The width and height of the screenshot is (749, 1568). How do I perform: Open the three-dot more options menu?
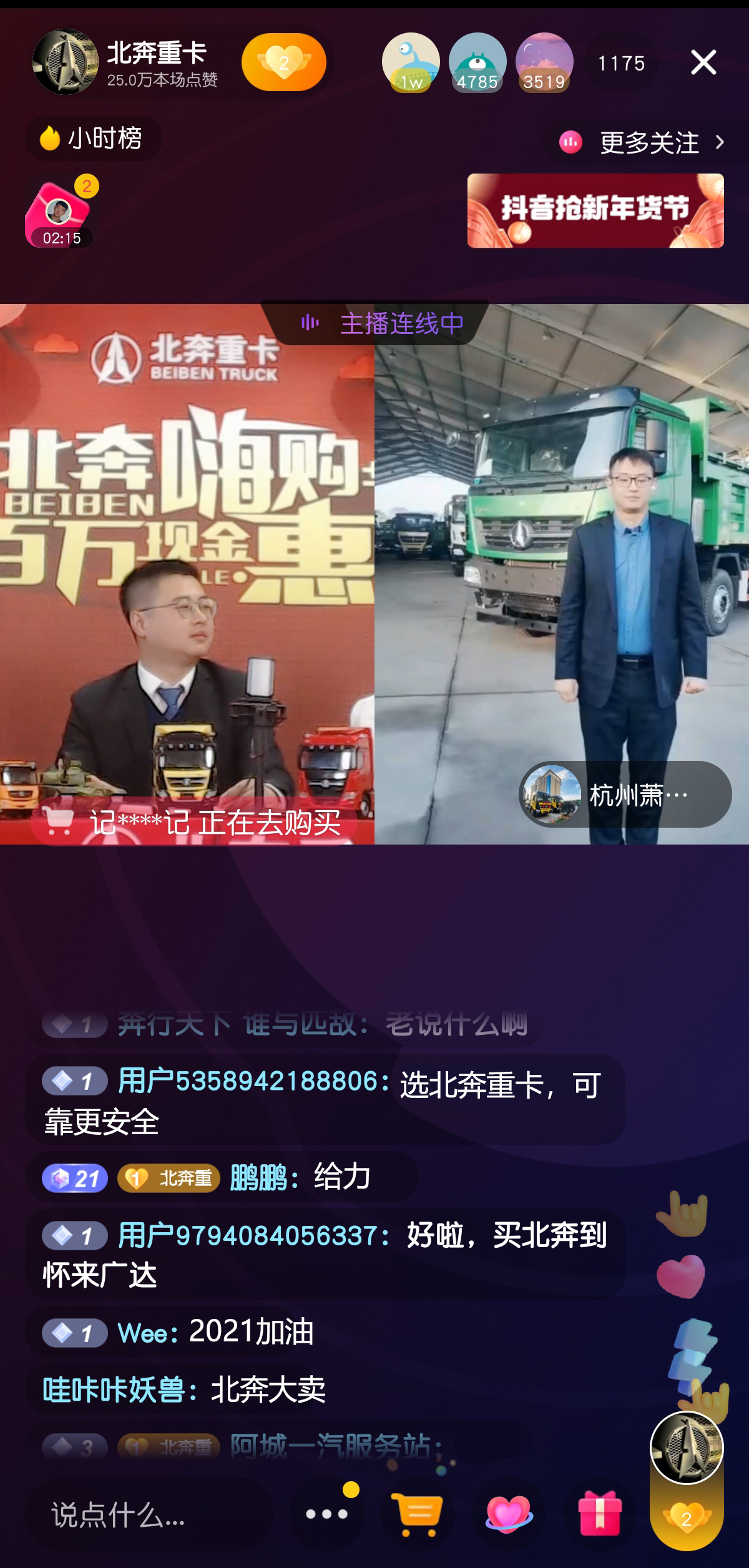point(326,1514)
